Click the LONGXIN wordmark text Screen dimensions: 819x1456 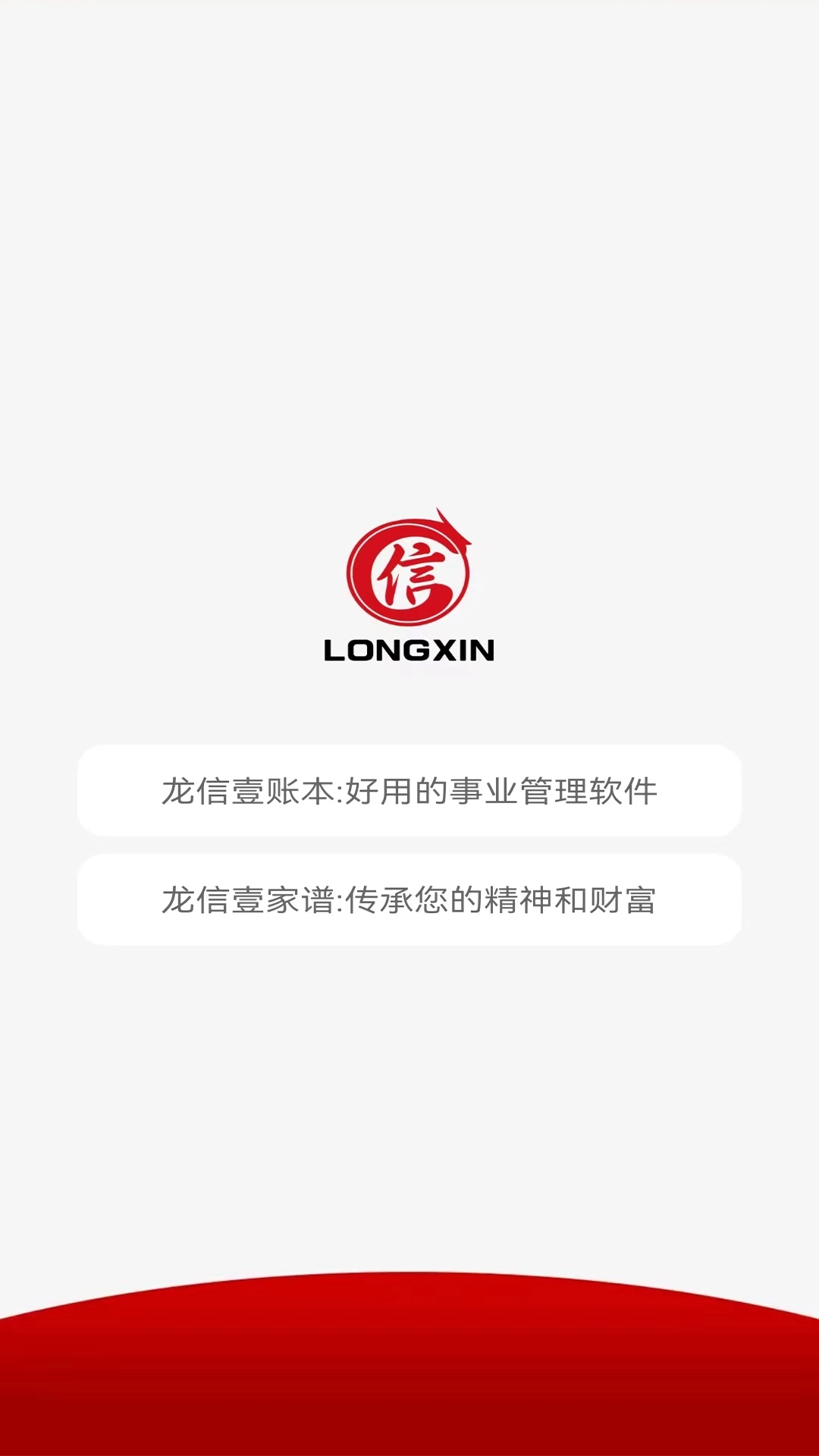pos(409,650)
